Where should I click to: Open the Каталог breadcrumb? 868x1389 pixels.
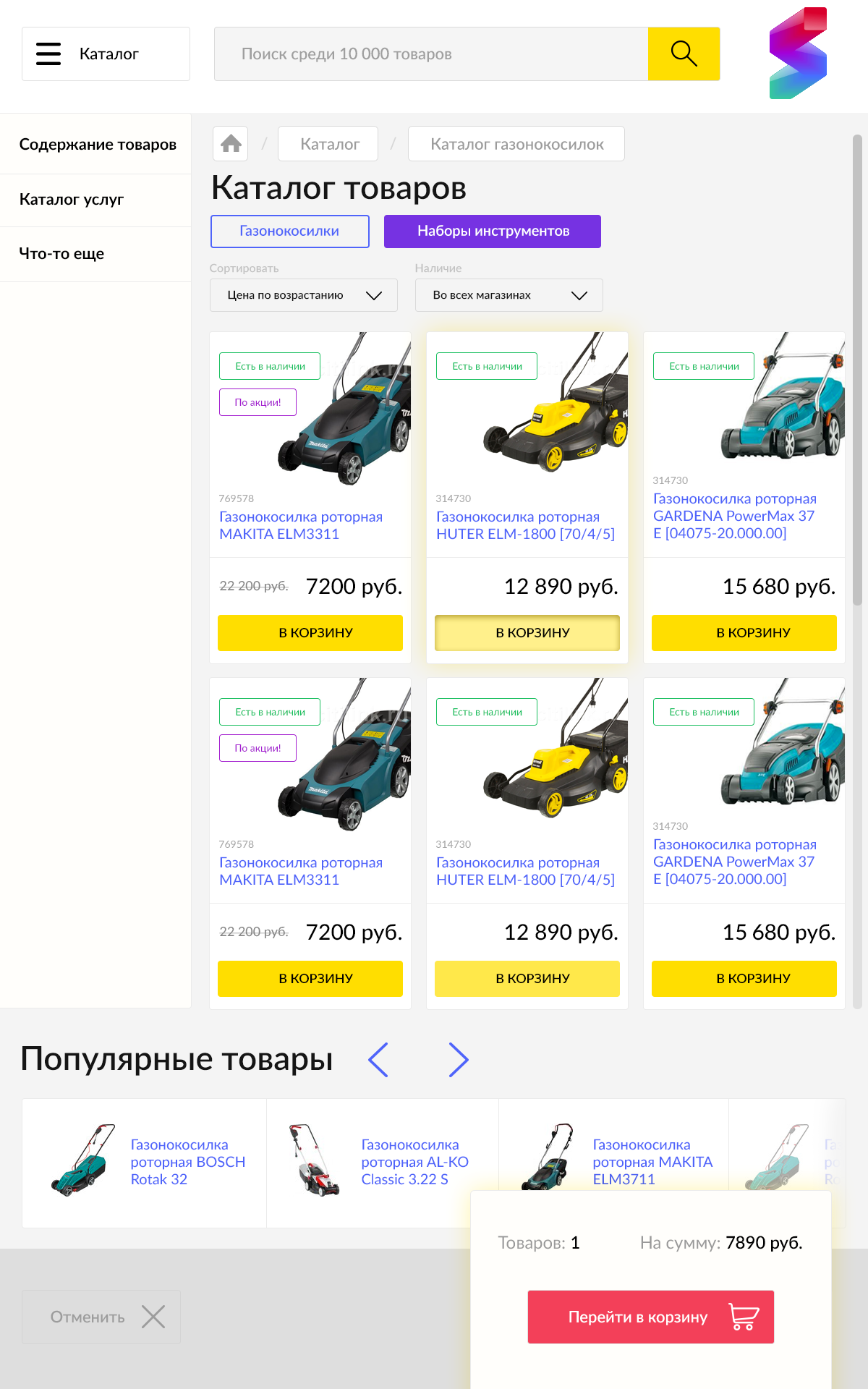tap(328, 144)
